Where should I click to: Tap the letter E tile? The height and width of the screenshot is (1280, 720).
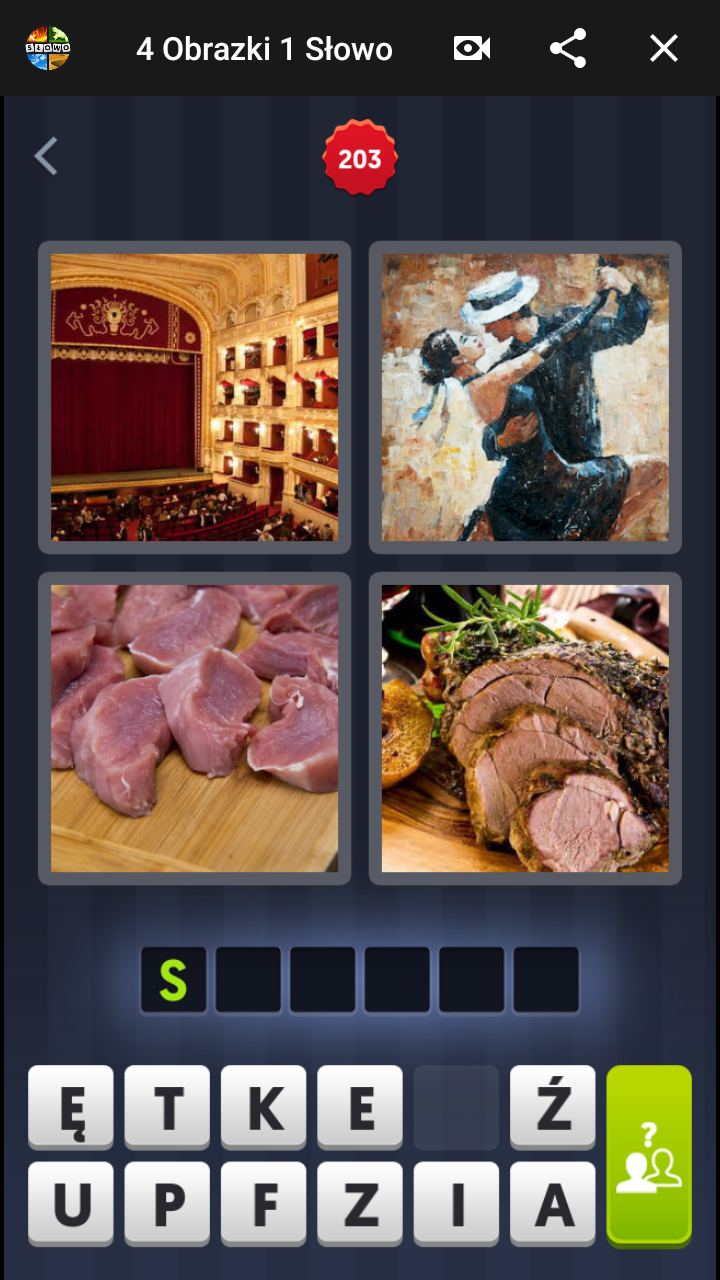[360, 1107]
